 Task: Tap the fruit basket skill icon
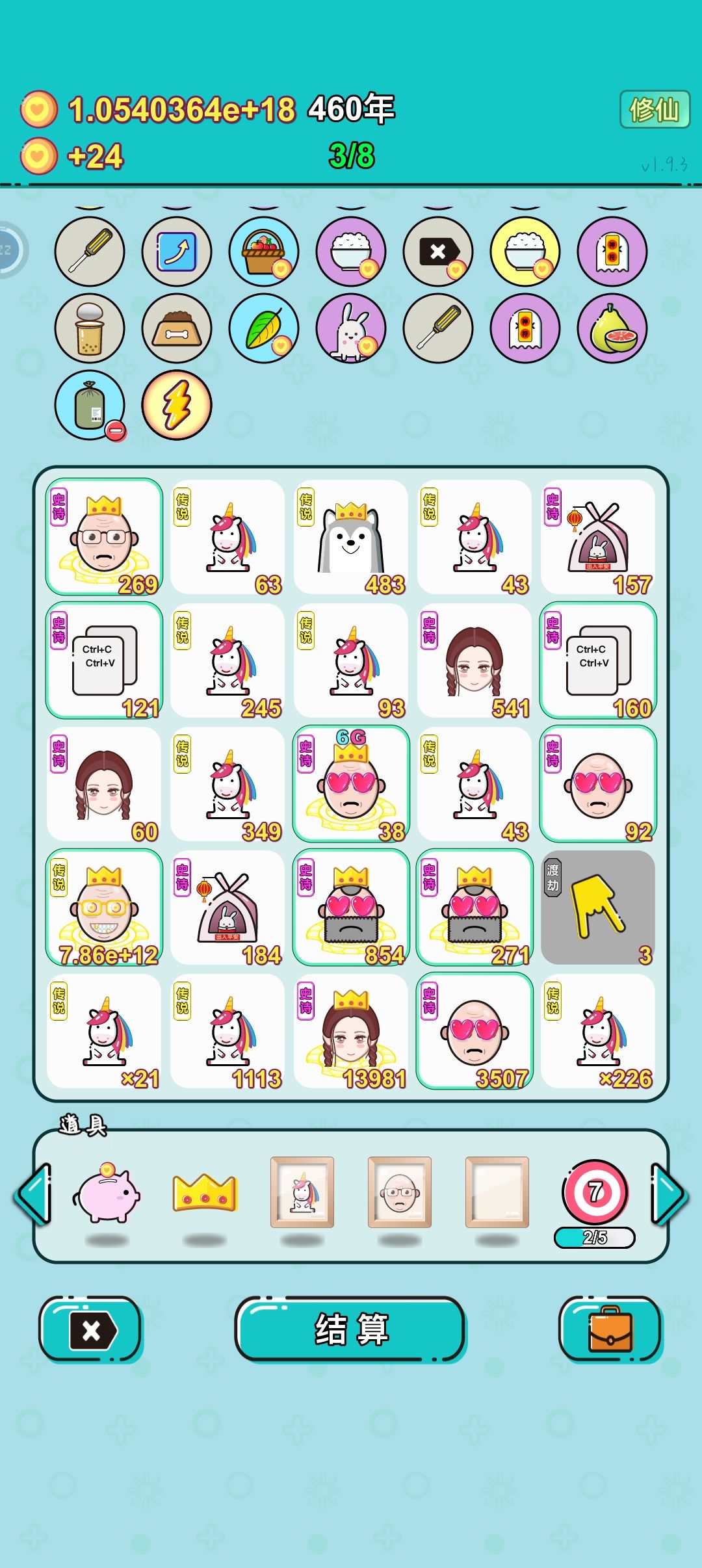(264, 252)
